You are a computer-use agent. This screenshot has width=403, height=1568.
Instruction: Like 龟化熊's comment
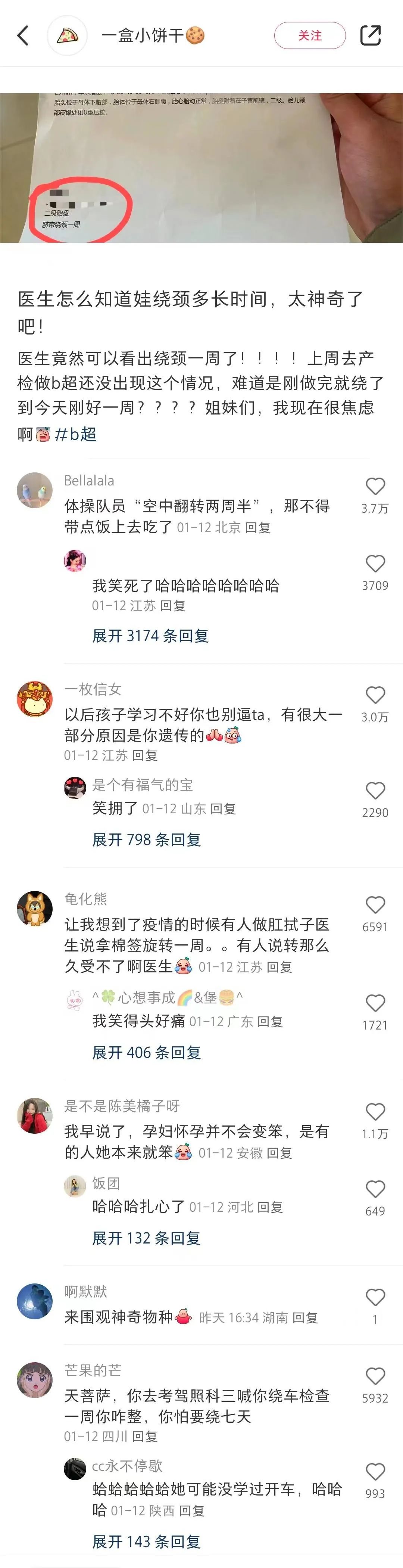(375, 905)
